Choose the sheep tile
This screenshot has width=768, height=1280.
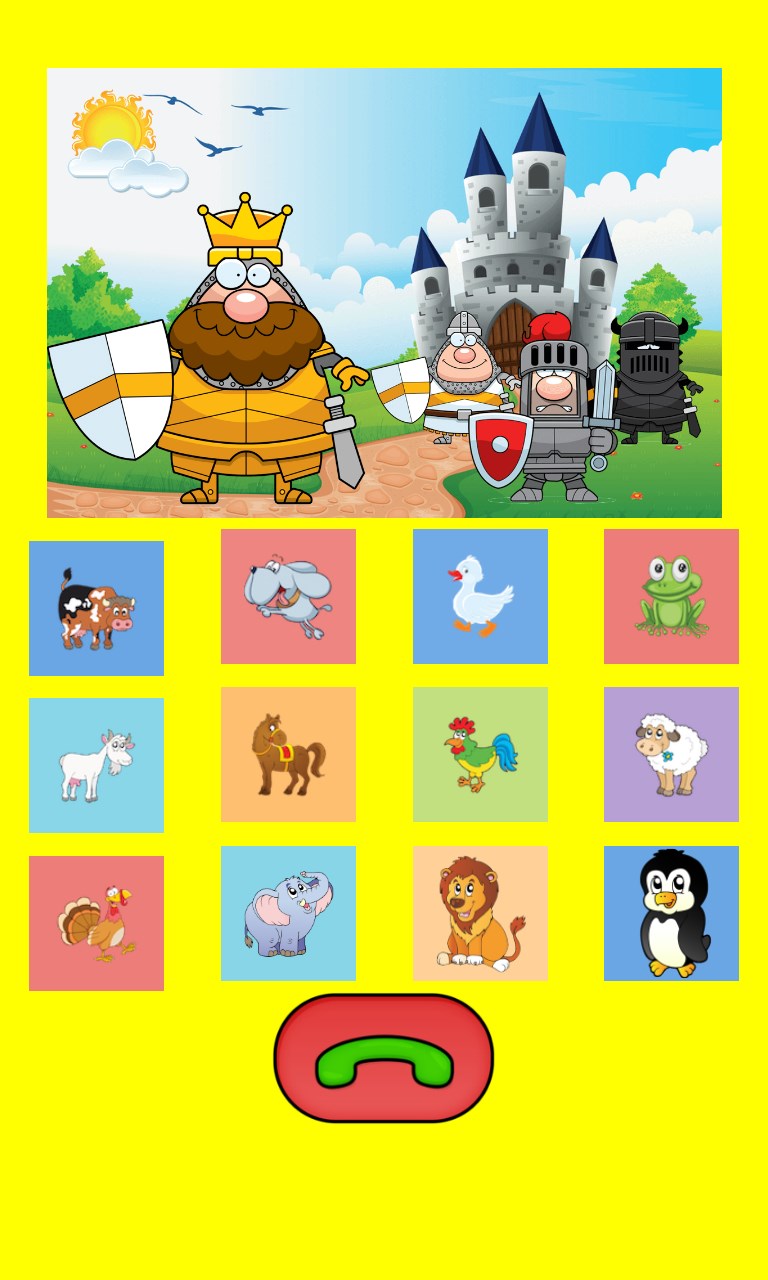pos(671,754)
